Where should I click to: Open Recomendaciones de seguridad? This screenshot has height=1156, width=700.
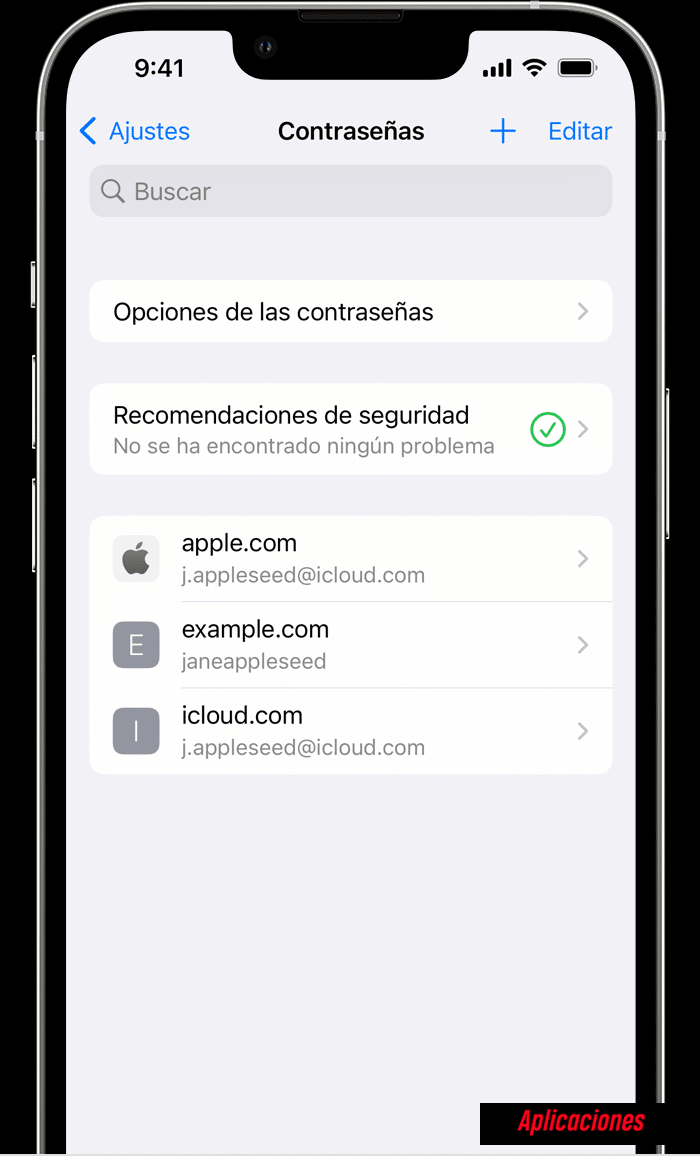pos(350,429)
